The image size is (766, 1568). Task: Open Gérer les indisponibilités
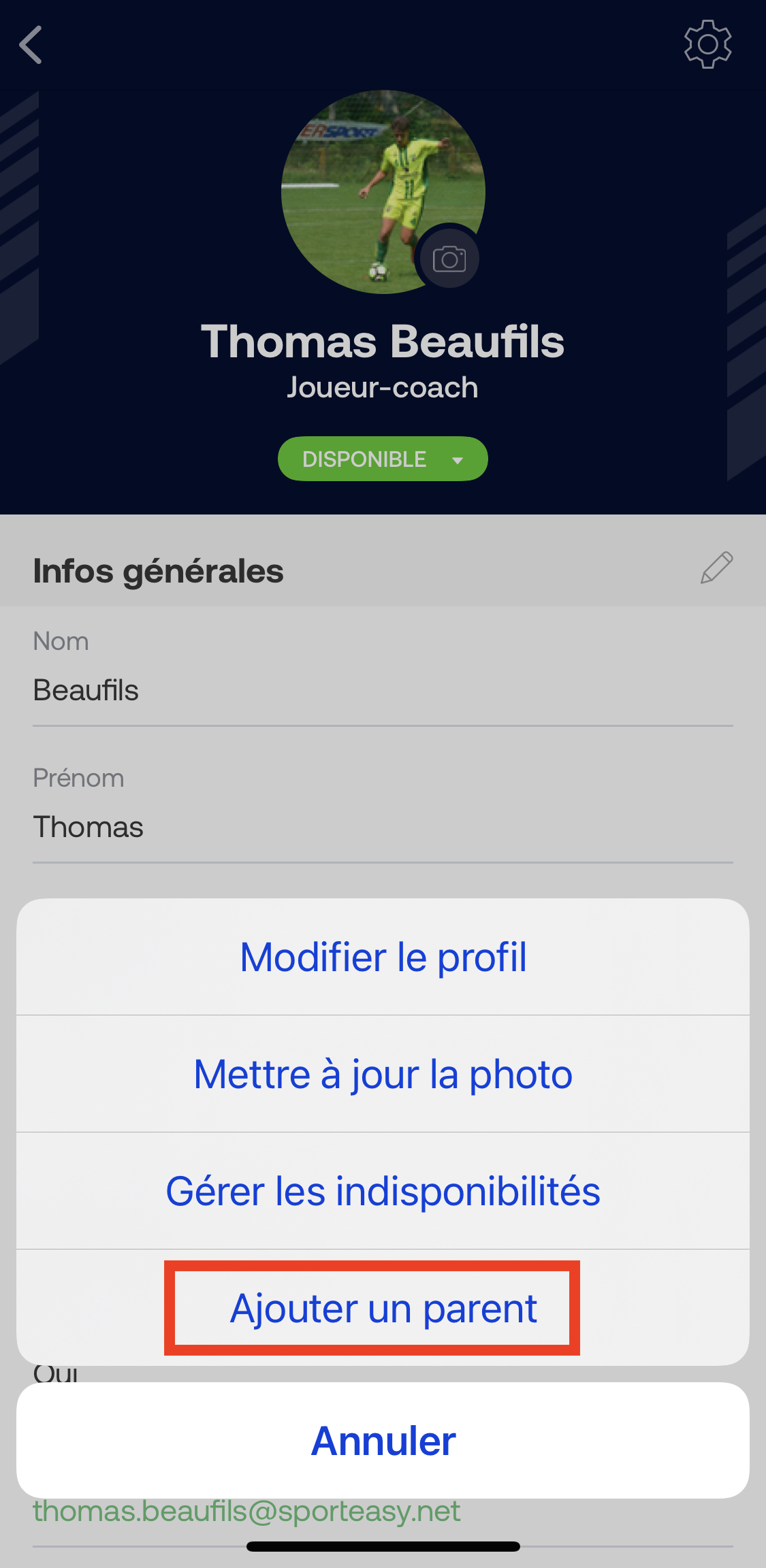point(383,1191)
